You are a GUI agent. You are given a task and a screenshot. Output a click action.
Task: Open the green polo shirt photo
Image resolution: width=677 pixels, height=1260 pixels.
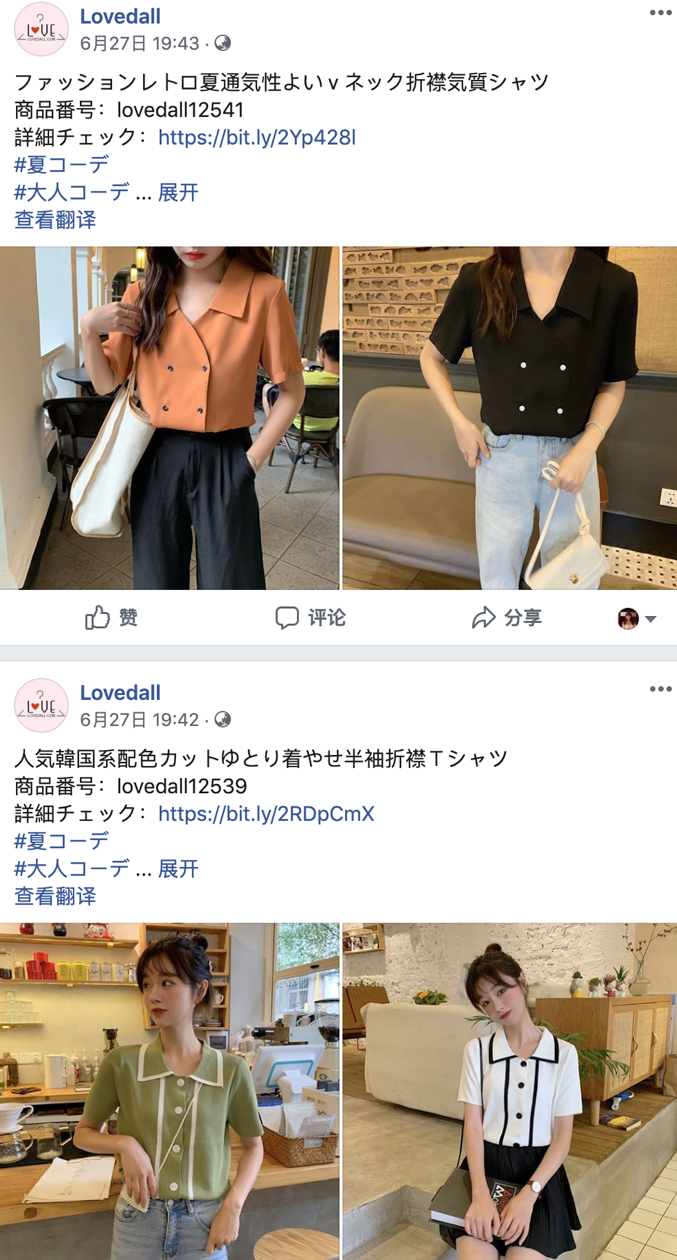[169, 1091]
